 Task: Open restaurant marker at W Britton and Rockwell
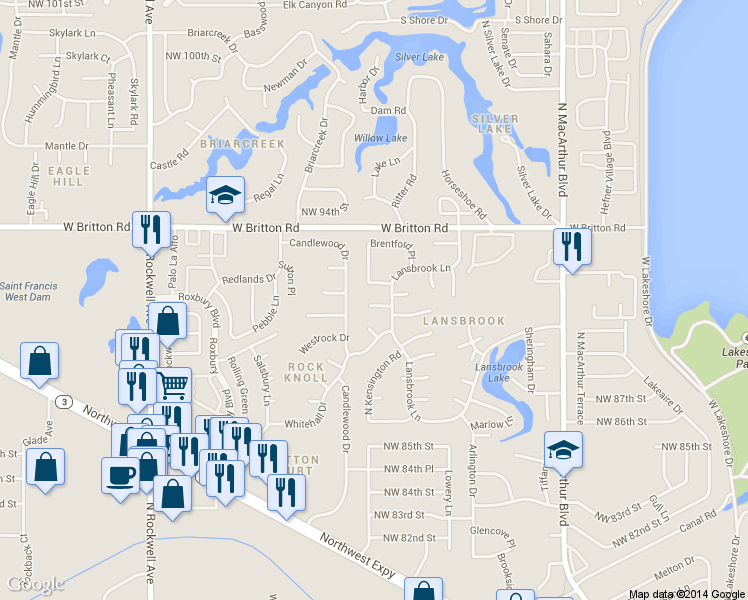point(151,233)
